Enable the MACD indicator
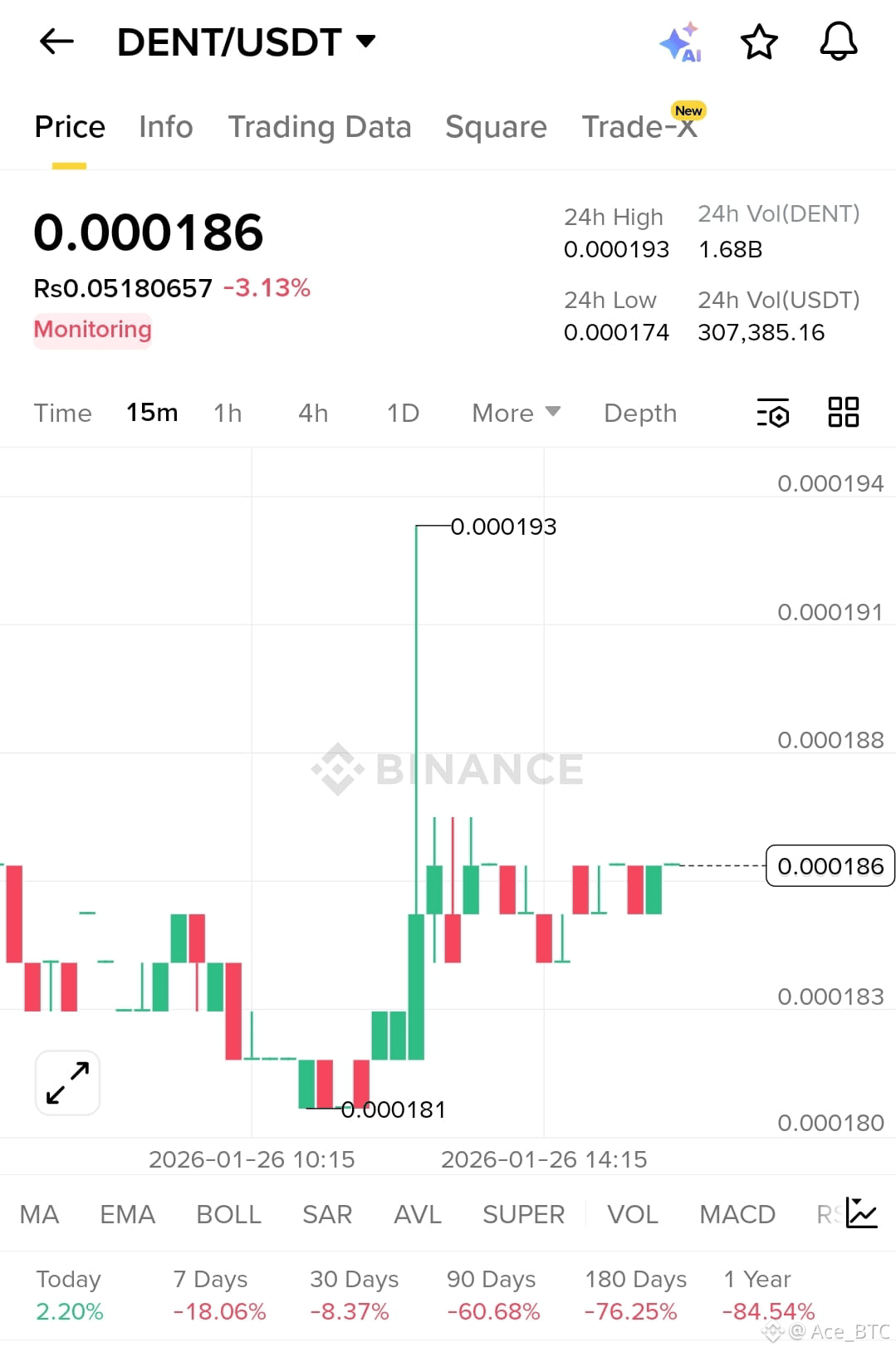896x1352 pixels. click(x=736, y=1213)
